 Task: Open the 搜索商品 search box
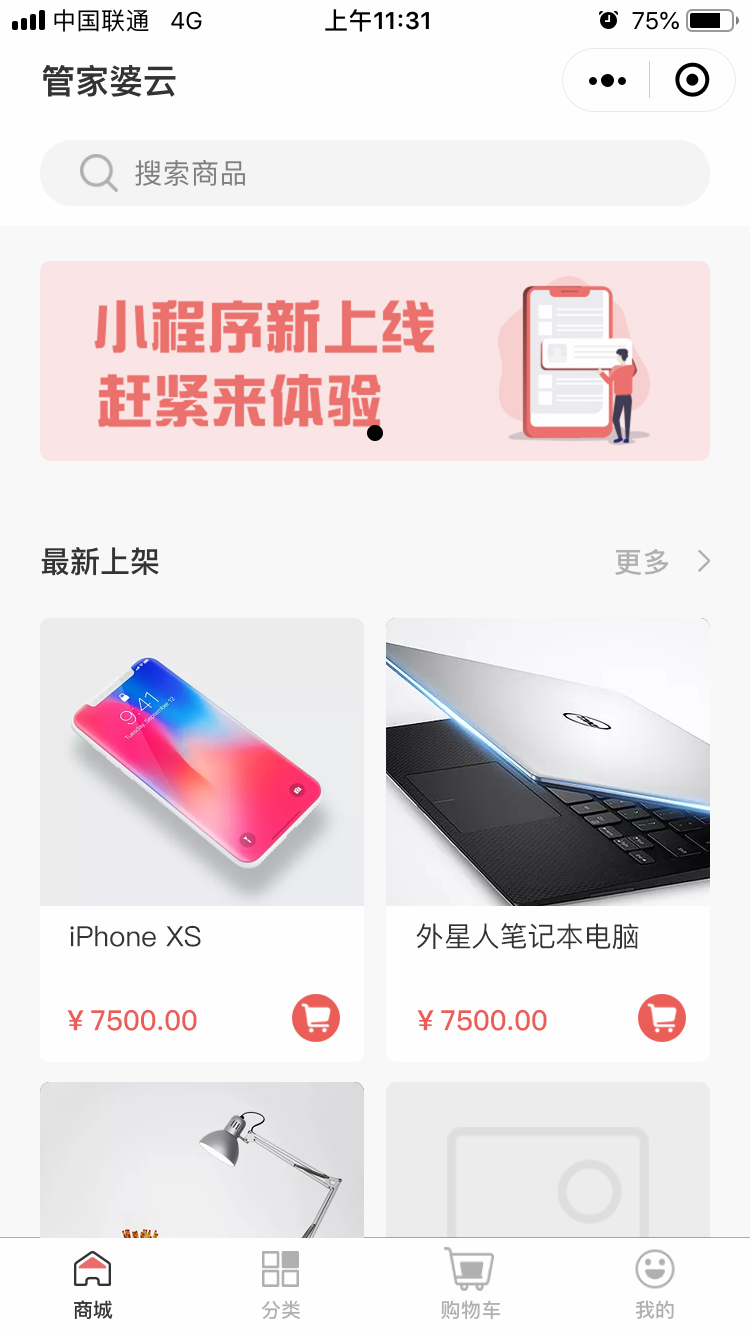(375, 173)
